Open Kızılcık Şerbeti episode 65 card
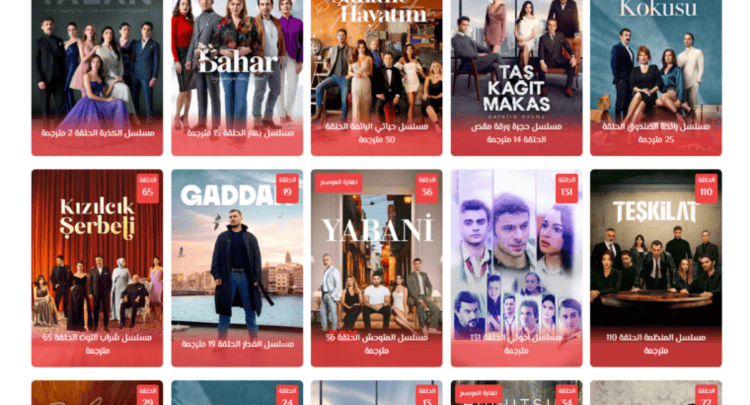This screenshot has height=405, width=750. tap(96, 260)
